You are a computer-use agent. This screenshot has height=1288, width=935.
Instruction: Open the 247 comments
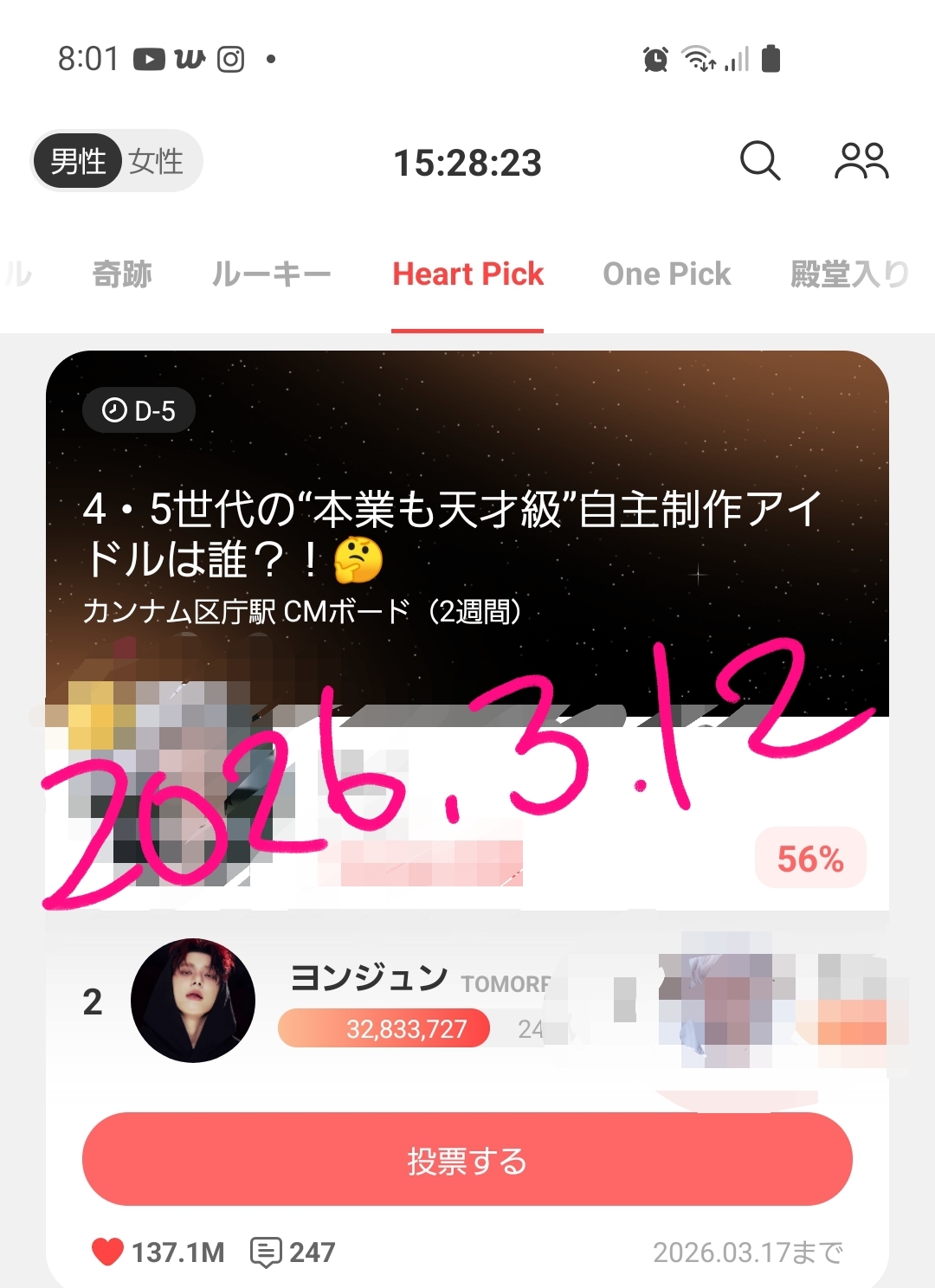click(x=293, y=1252)
